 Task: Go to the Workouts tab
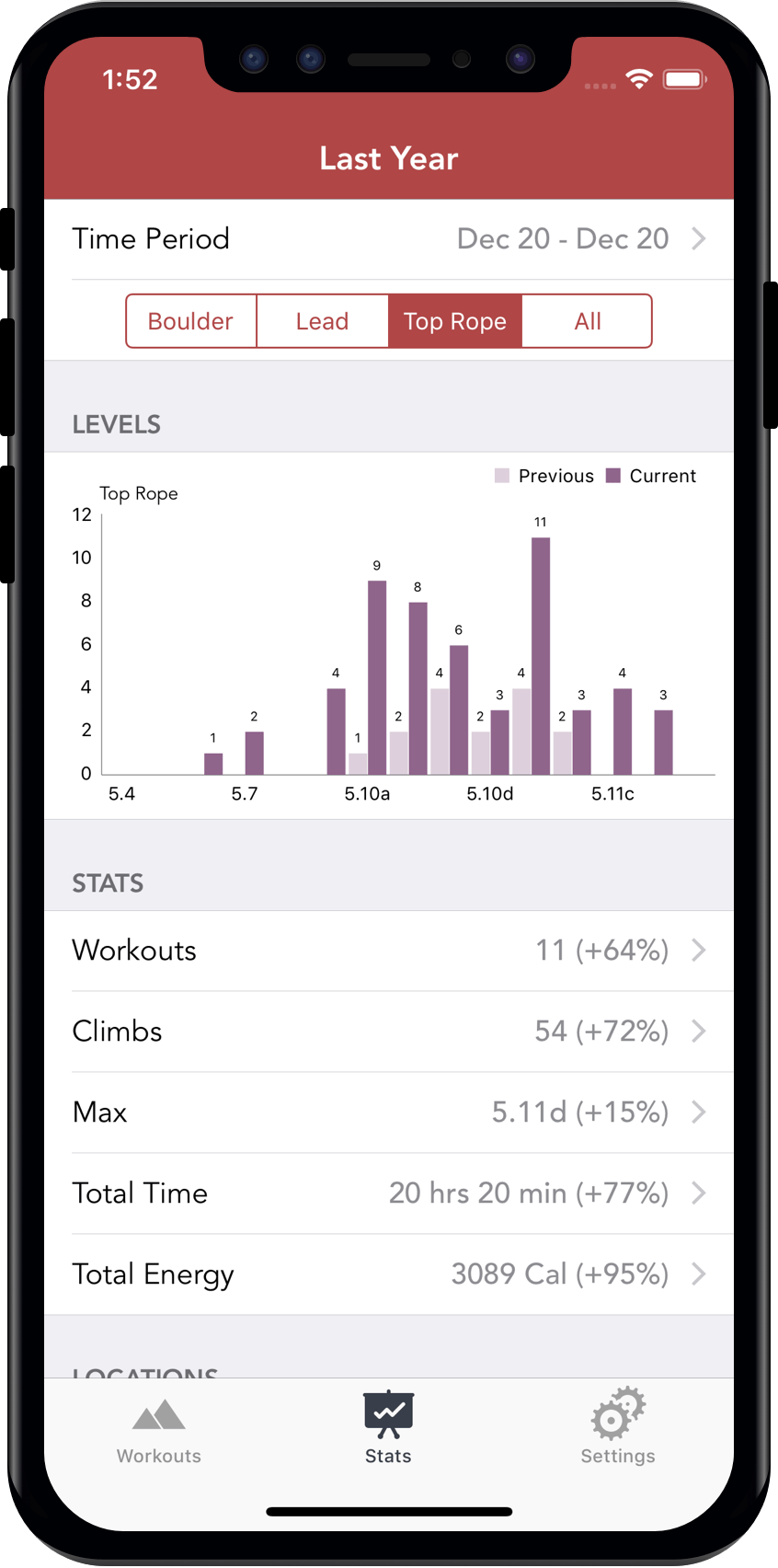click(159, 1433)
